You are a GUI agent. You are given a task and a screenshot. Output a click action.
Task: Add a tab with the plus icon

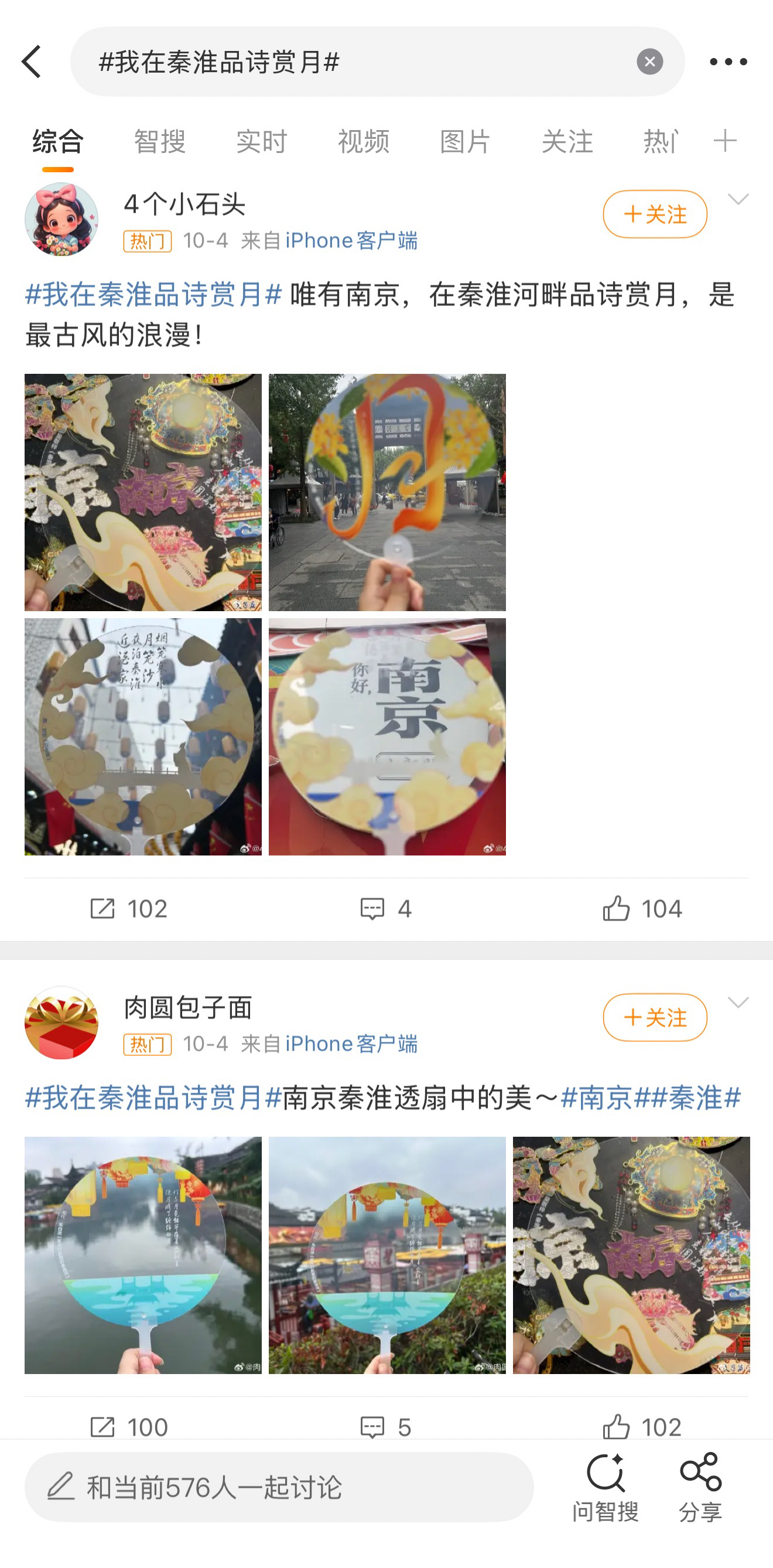[x=724, y=141]
